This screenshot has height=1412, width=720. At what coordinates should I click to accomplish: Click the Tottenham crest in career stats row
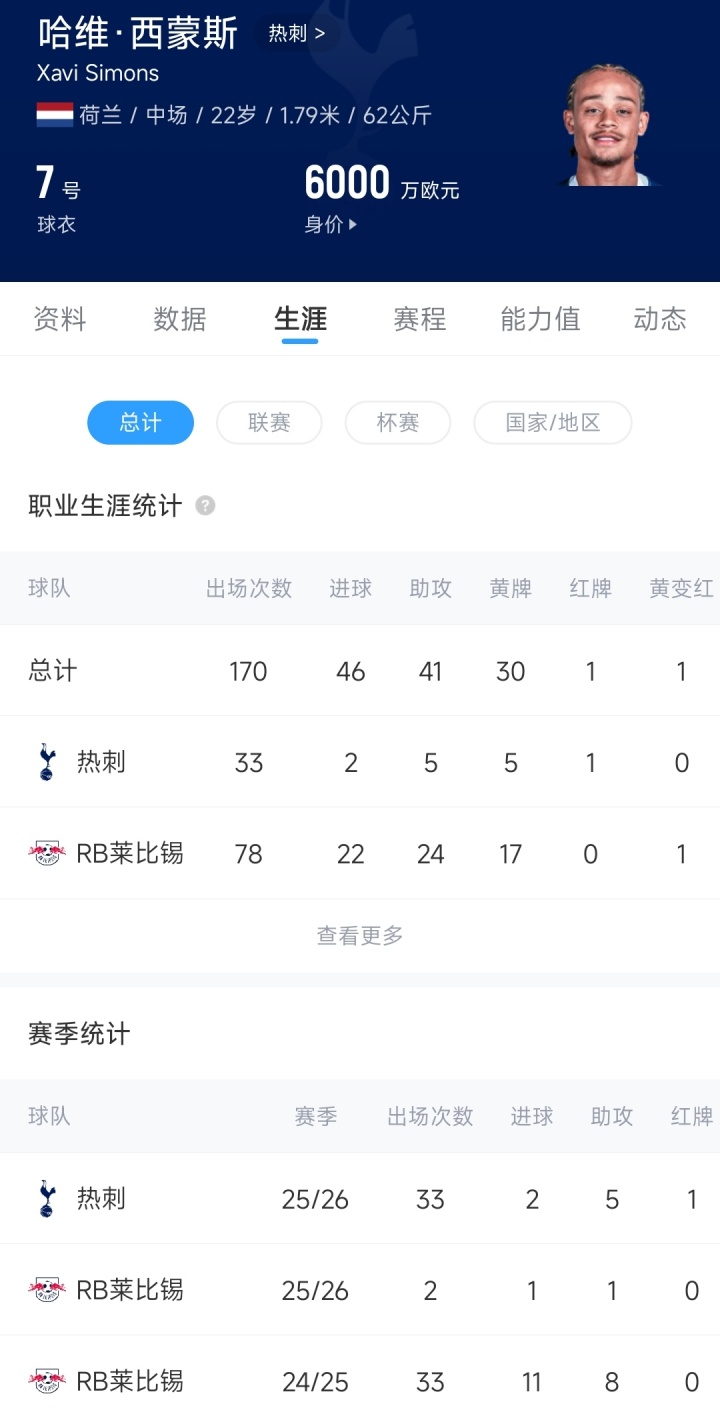(x=47, y=761)
